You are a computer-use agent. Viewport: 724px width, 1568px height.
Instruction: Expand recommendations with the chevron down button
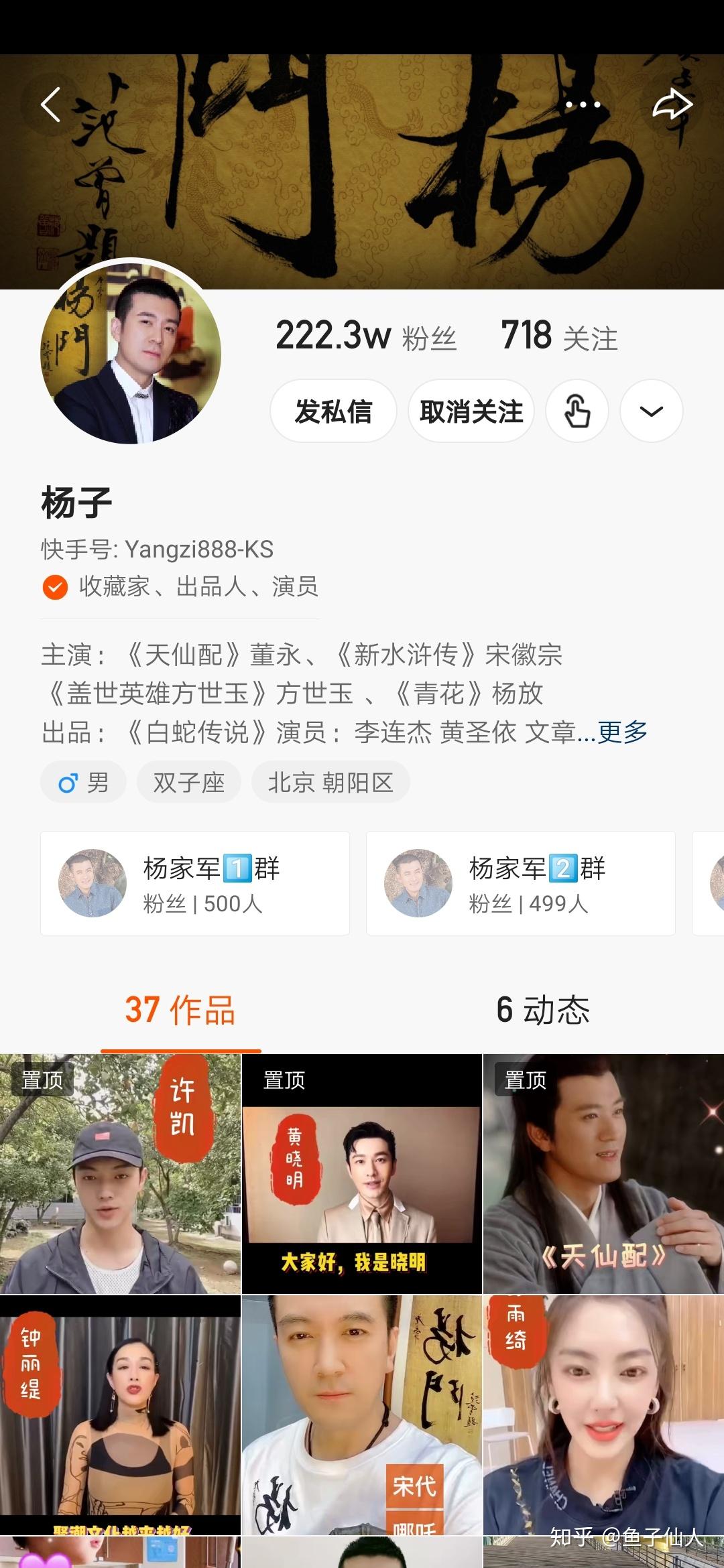click(651, 411)
